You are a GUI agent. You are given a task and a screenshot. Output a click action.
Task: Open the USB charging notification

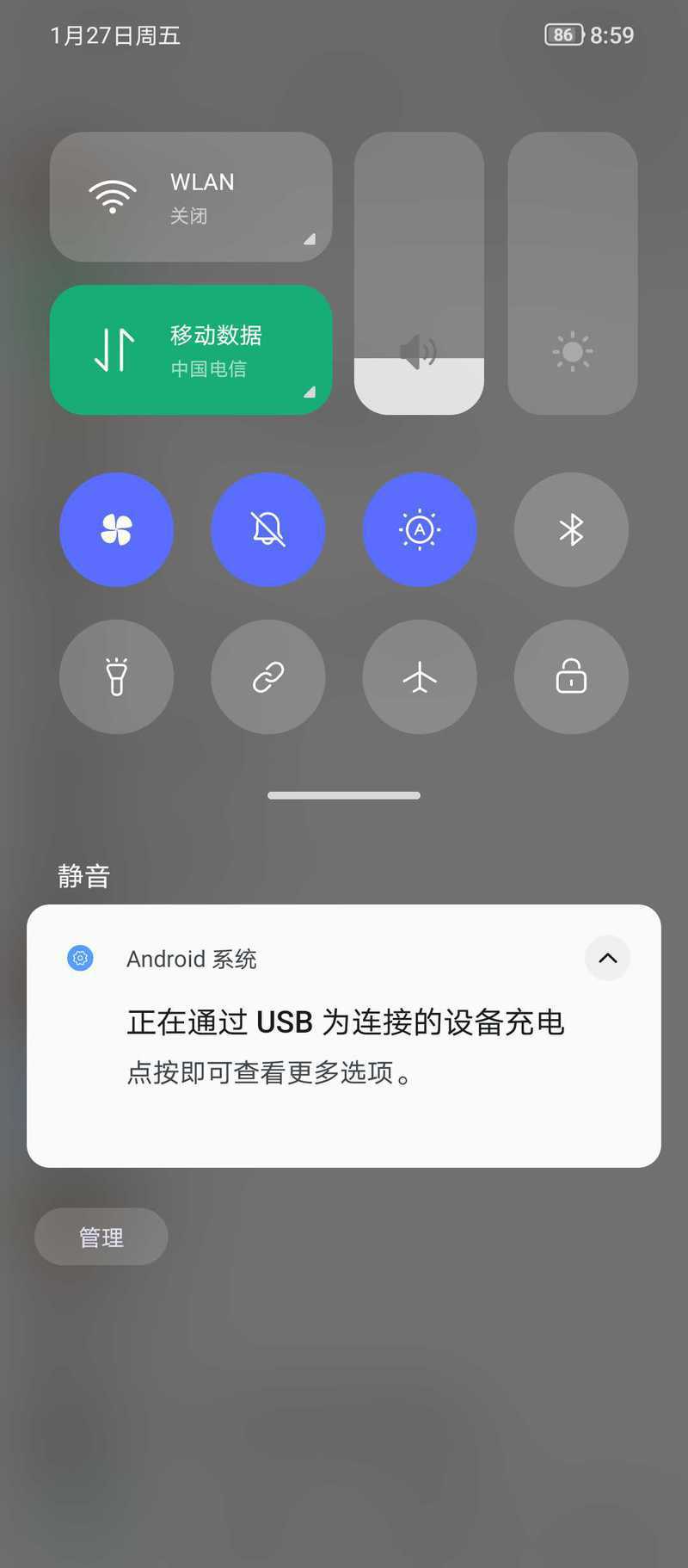click(344, 1046)
